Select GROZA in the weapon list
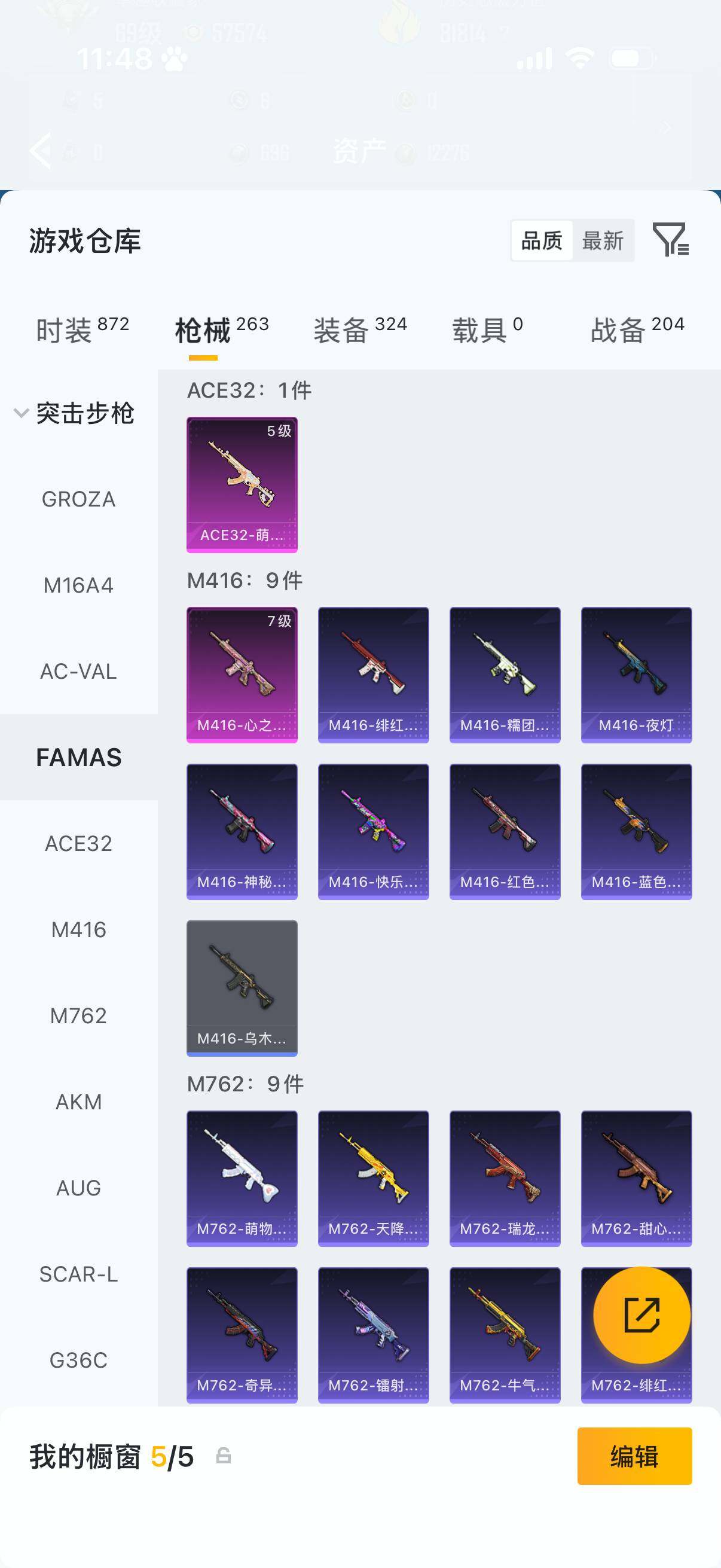The height and width of the screenshot is (1568, 721). 78,499
